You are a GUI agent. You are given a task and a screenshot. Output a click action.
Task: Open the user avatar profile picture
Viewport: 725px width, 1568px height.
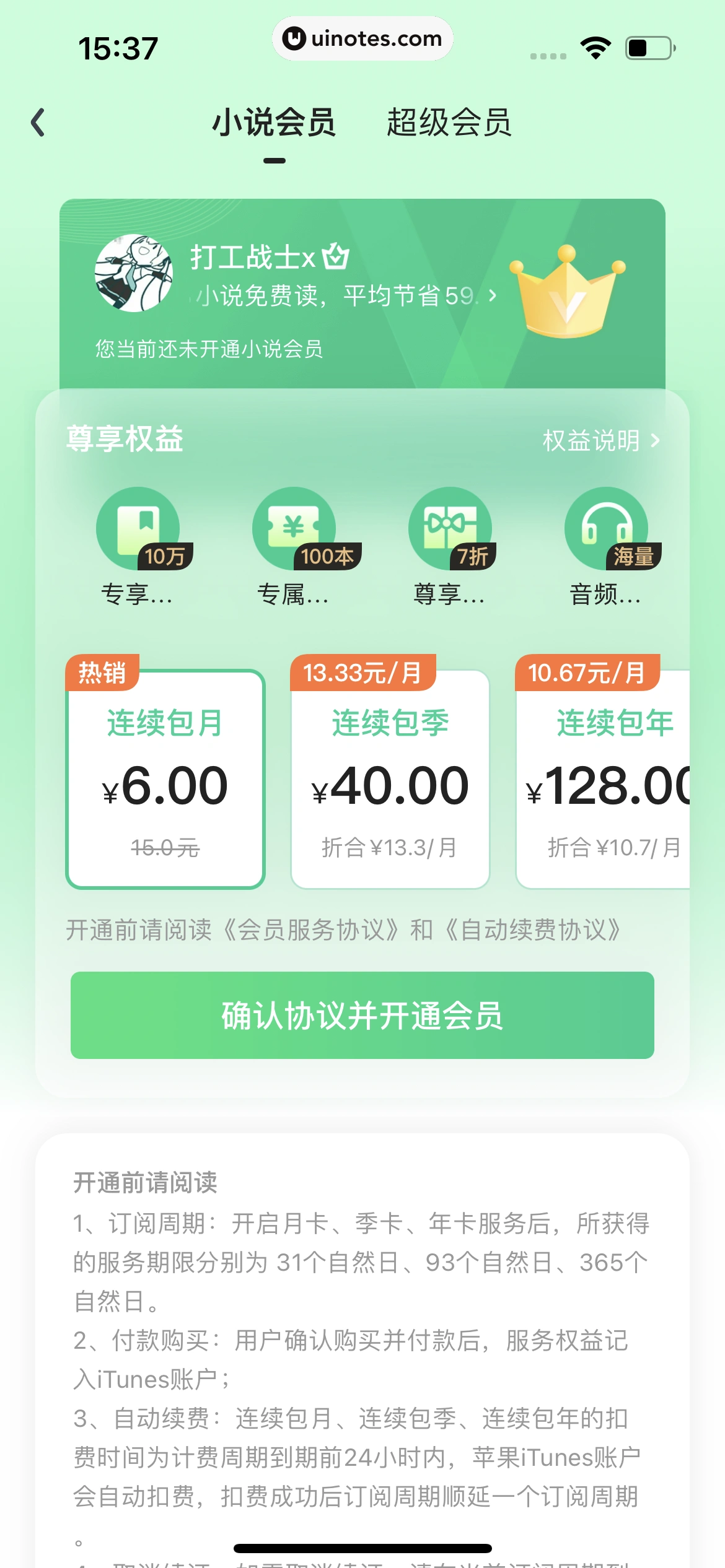tap(133, 273)
